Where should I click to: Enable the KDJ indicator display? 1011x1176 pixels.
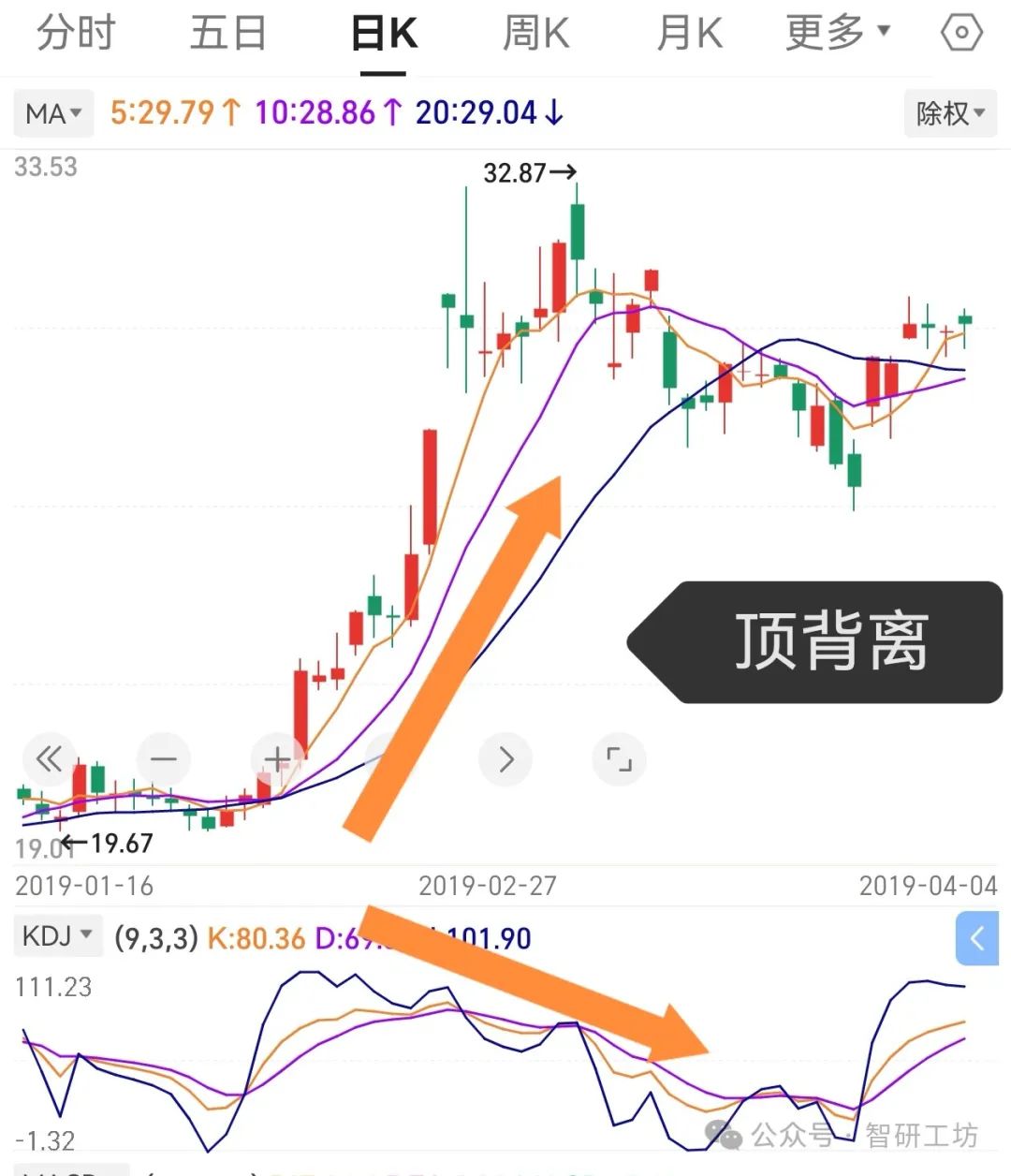(x=58, y=934)
